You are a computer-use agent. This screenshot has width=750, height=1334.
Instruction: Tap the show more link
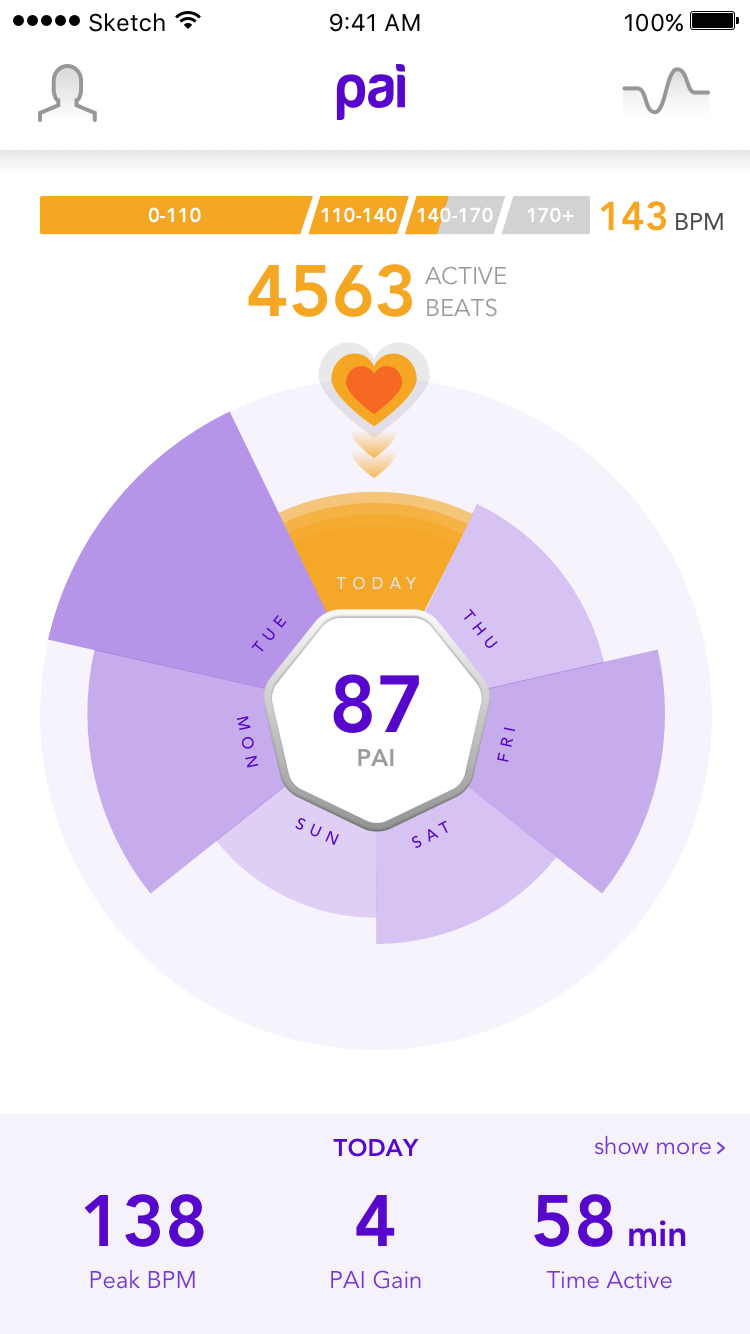coord(659,1147)
